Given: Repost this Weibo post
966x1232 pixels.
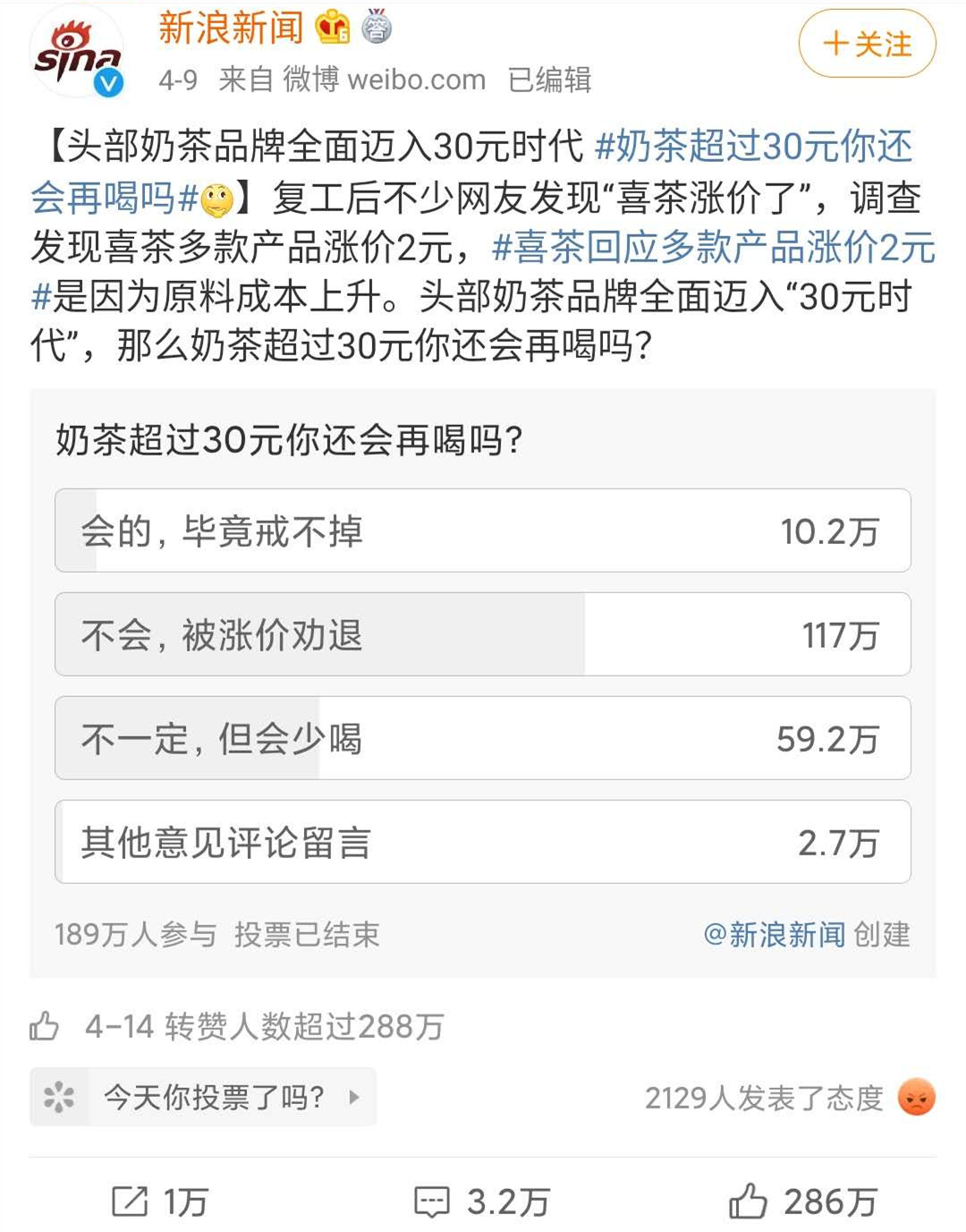Looking at the screenshot, I should pyautogui.click(x=159, y=1202).
